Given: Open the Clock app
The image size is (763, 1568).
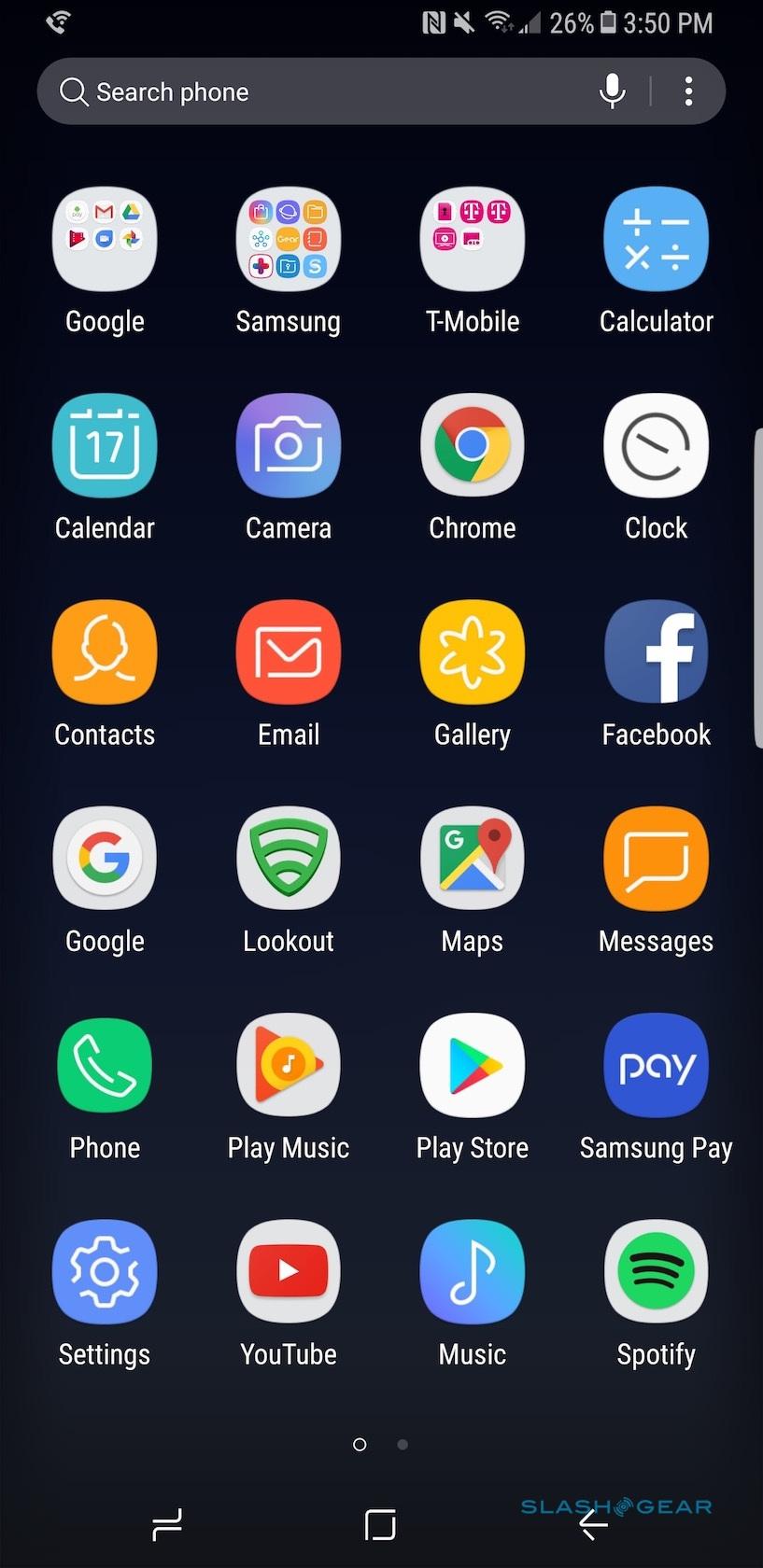Looking at the screenshot, I should (x=656, y=446).
